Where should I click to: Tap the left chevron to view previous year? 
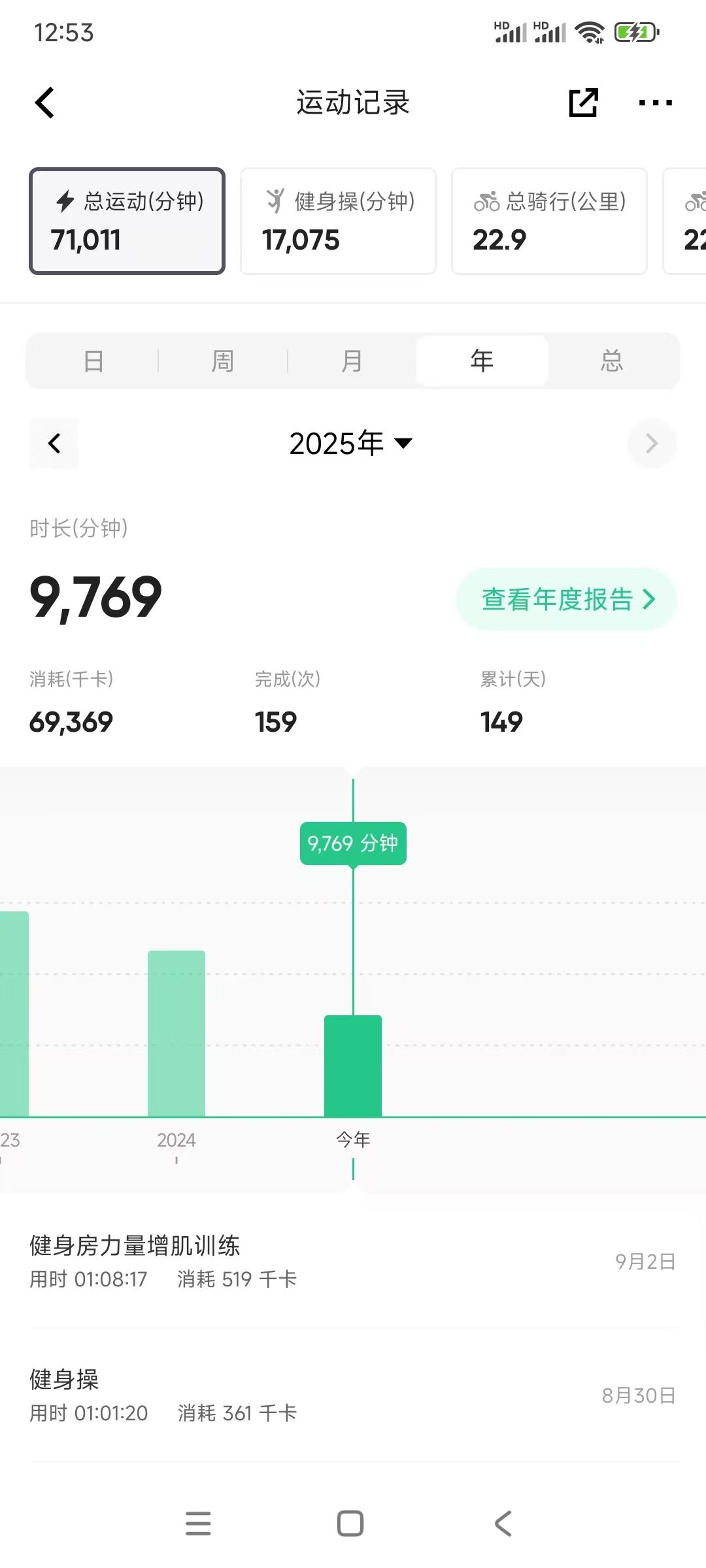point(54,443)
